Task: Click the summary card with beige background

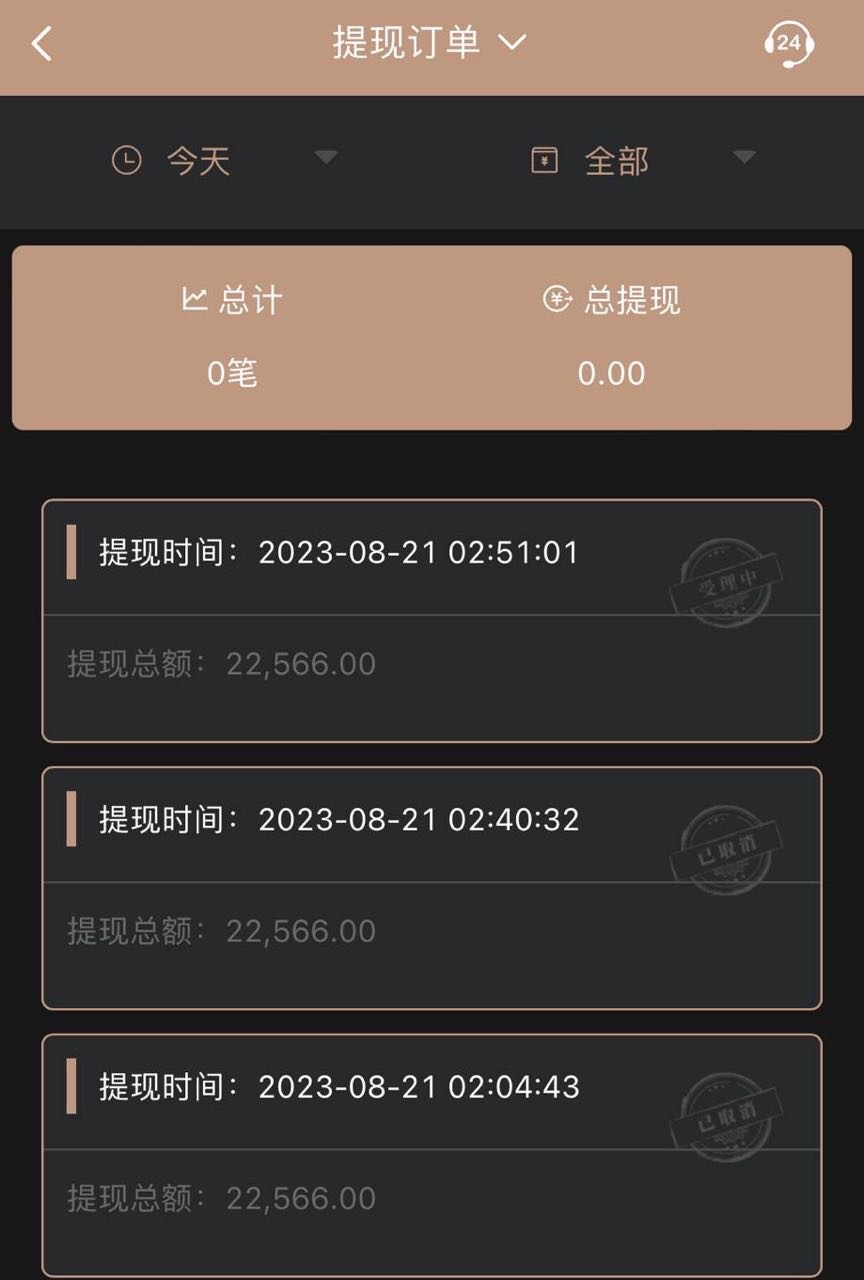Action: click(432, 335)
